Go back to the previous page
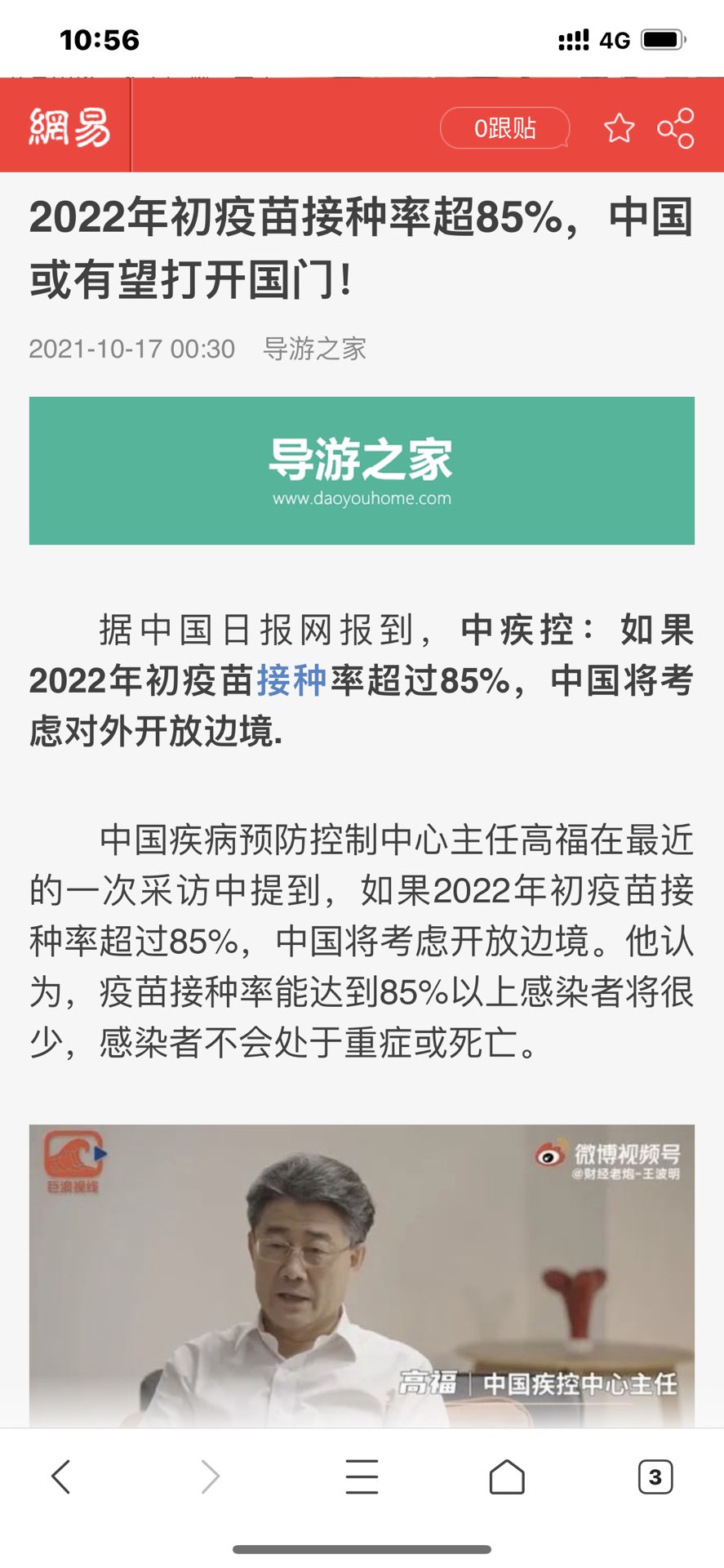 61,1477
